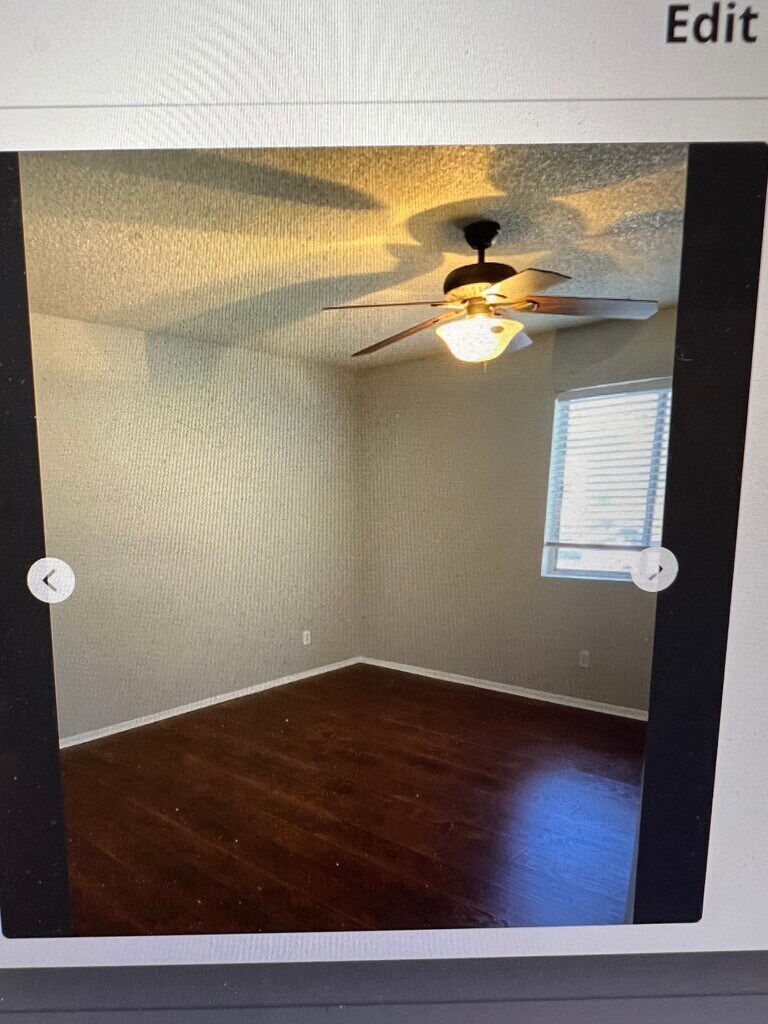Go to the previous photo

point(51,580)
